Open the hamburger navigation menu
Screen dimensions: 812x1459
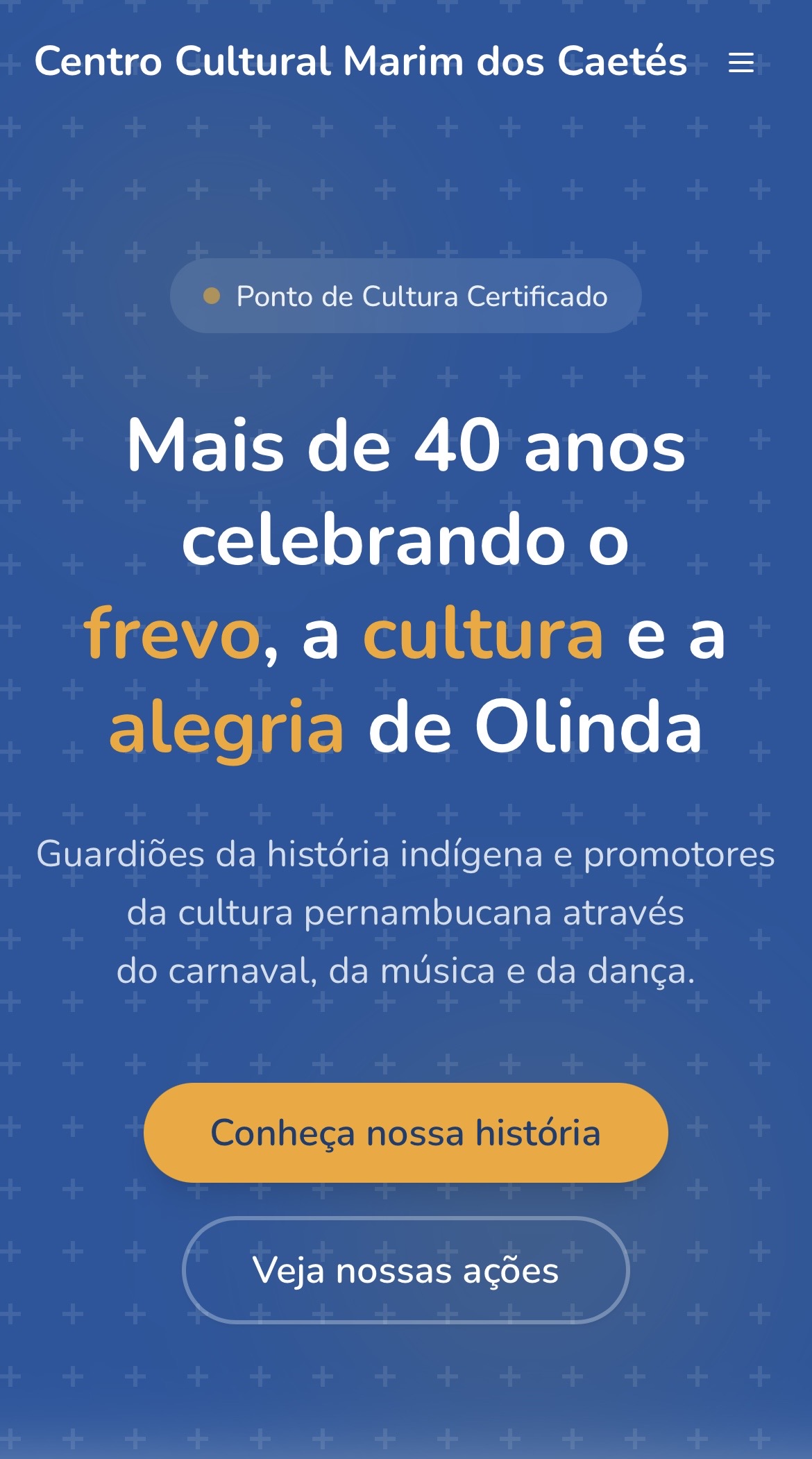[x=741, y=62]
